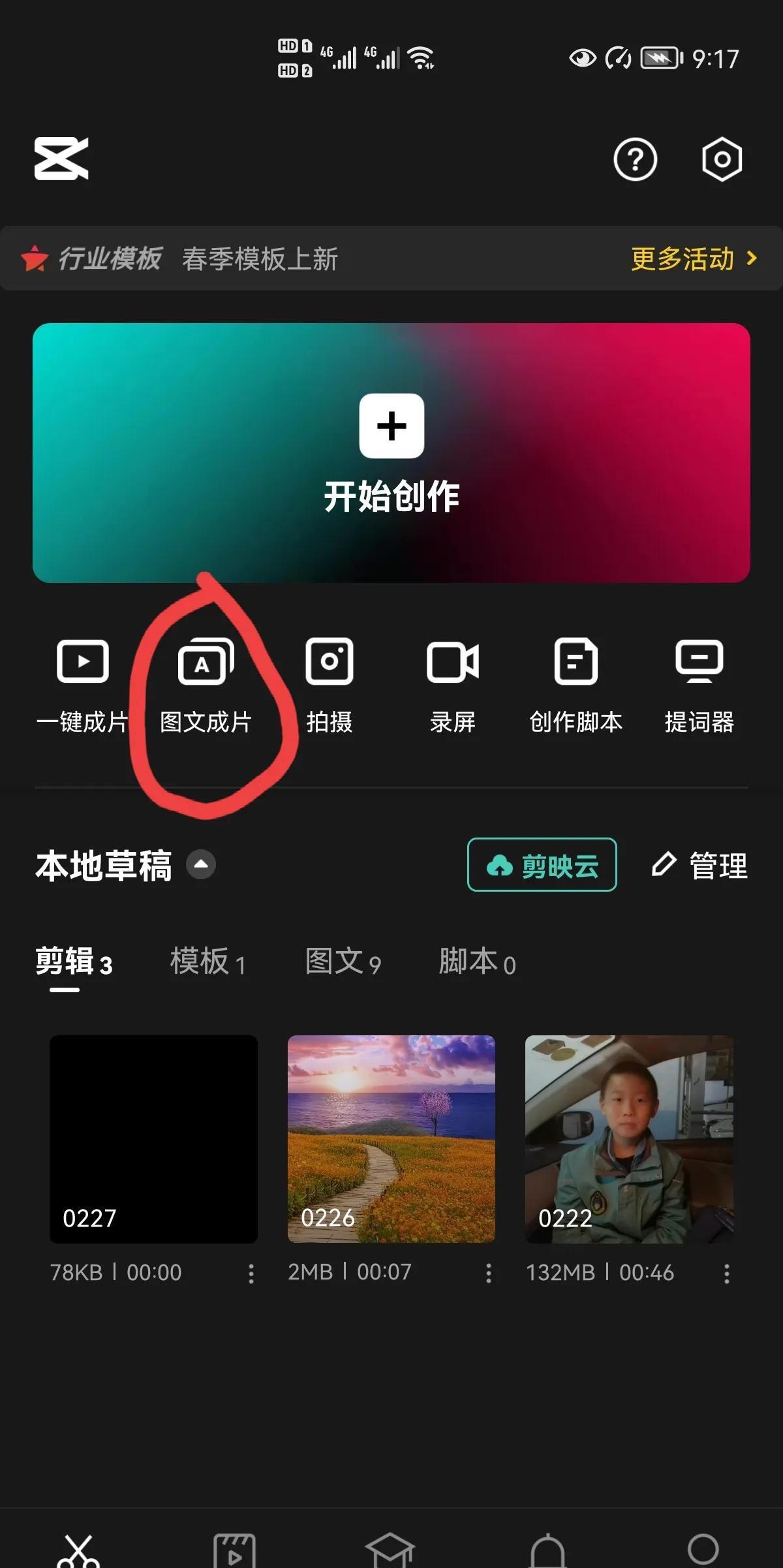Open 更多活动 link
The height and width of the screenshot is (1568, 783).
click(694, 259)
